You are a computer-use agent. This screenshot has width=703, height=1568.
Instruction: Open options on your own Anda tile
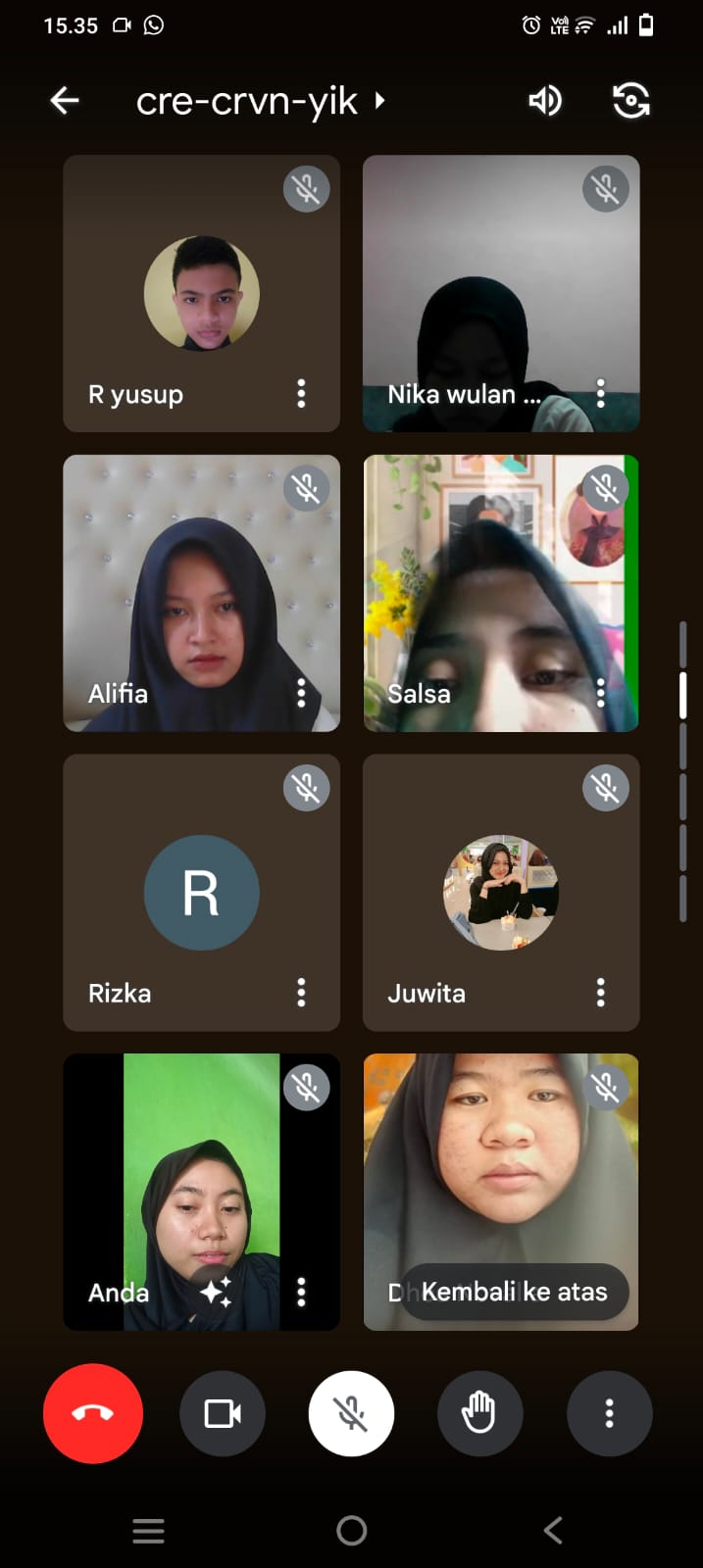301,1292
